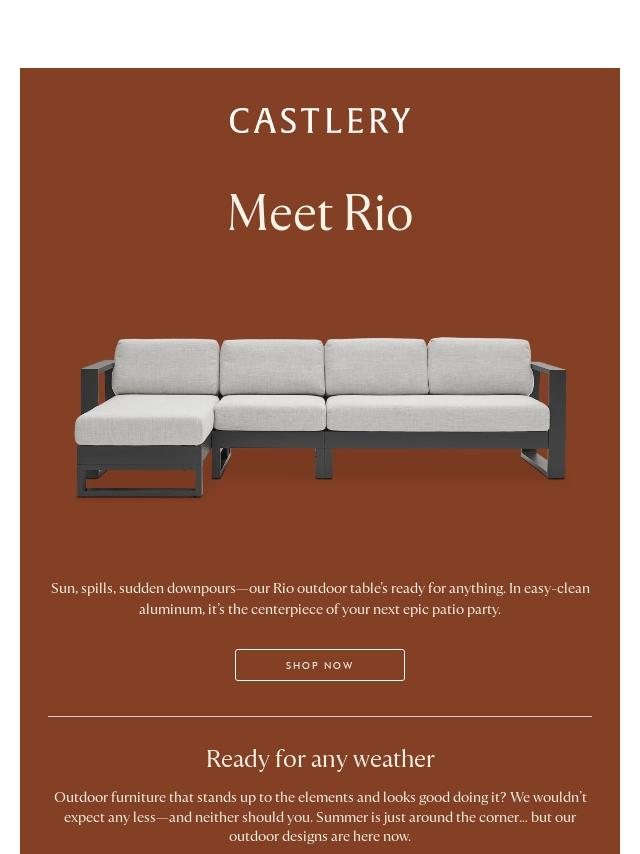The width and height of the screenshot is (640, 854).
Task: Tap the Shop Now button
Action: 320,665
